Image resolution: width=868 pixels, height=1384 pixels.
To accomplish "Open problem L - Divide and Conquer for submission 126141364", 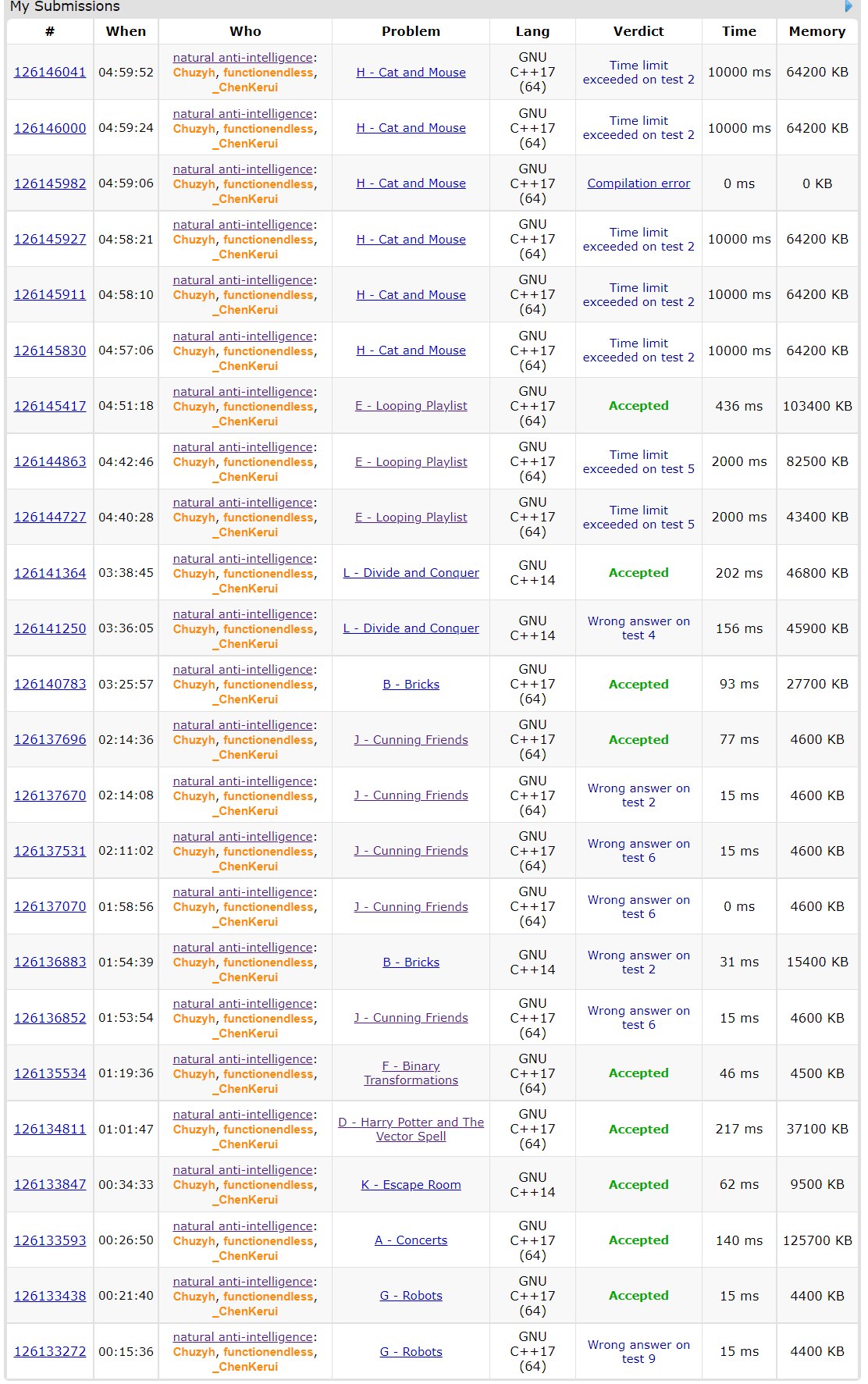I will click(411, 573).
